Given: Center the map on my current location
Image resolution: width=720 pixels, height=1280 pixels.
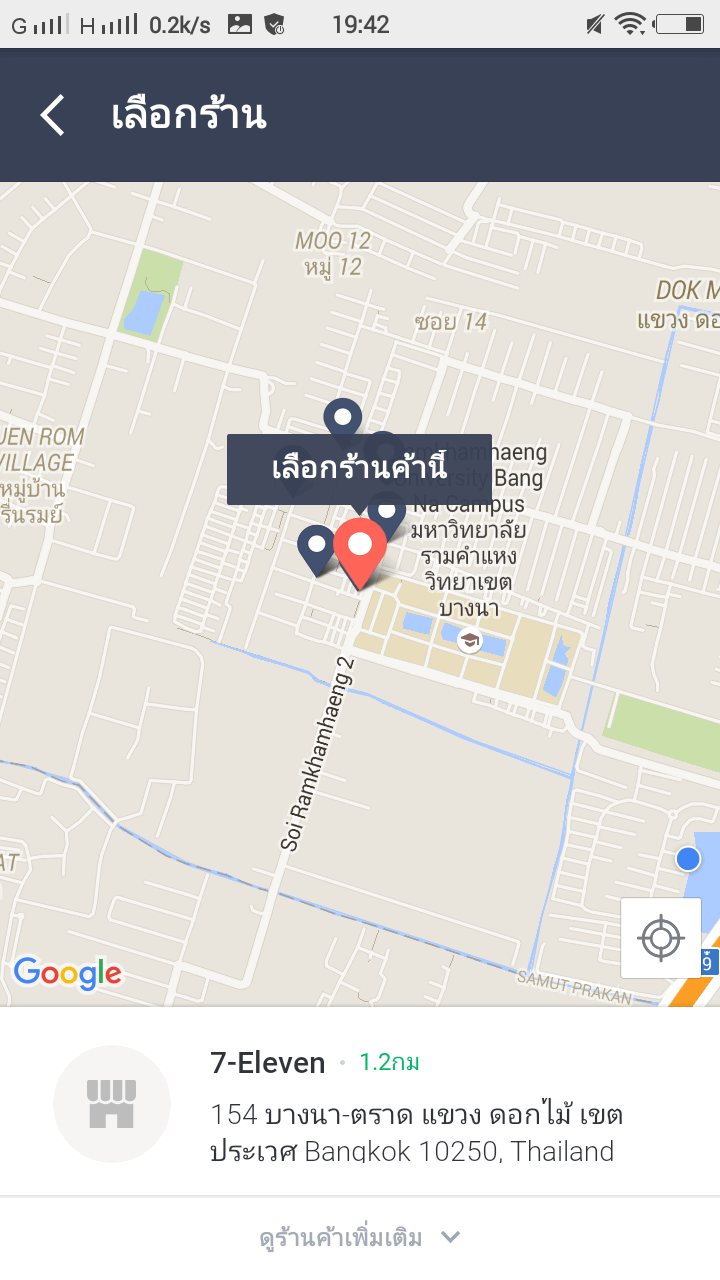Looking at the screenshot, I should click(x=661, y=938).
